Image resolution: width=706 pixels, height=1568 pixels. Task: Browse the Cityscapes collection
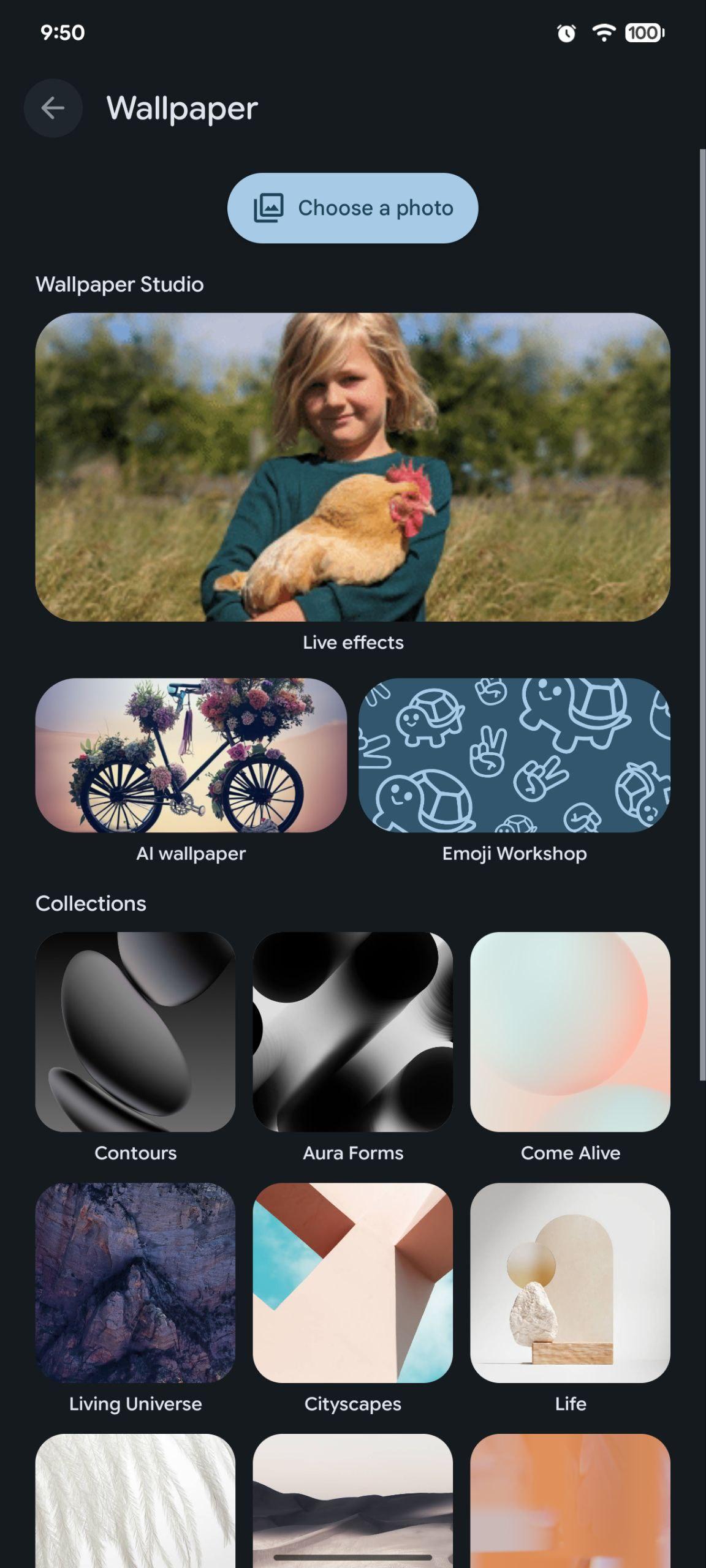(x=352, y=1283)
